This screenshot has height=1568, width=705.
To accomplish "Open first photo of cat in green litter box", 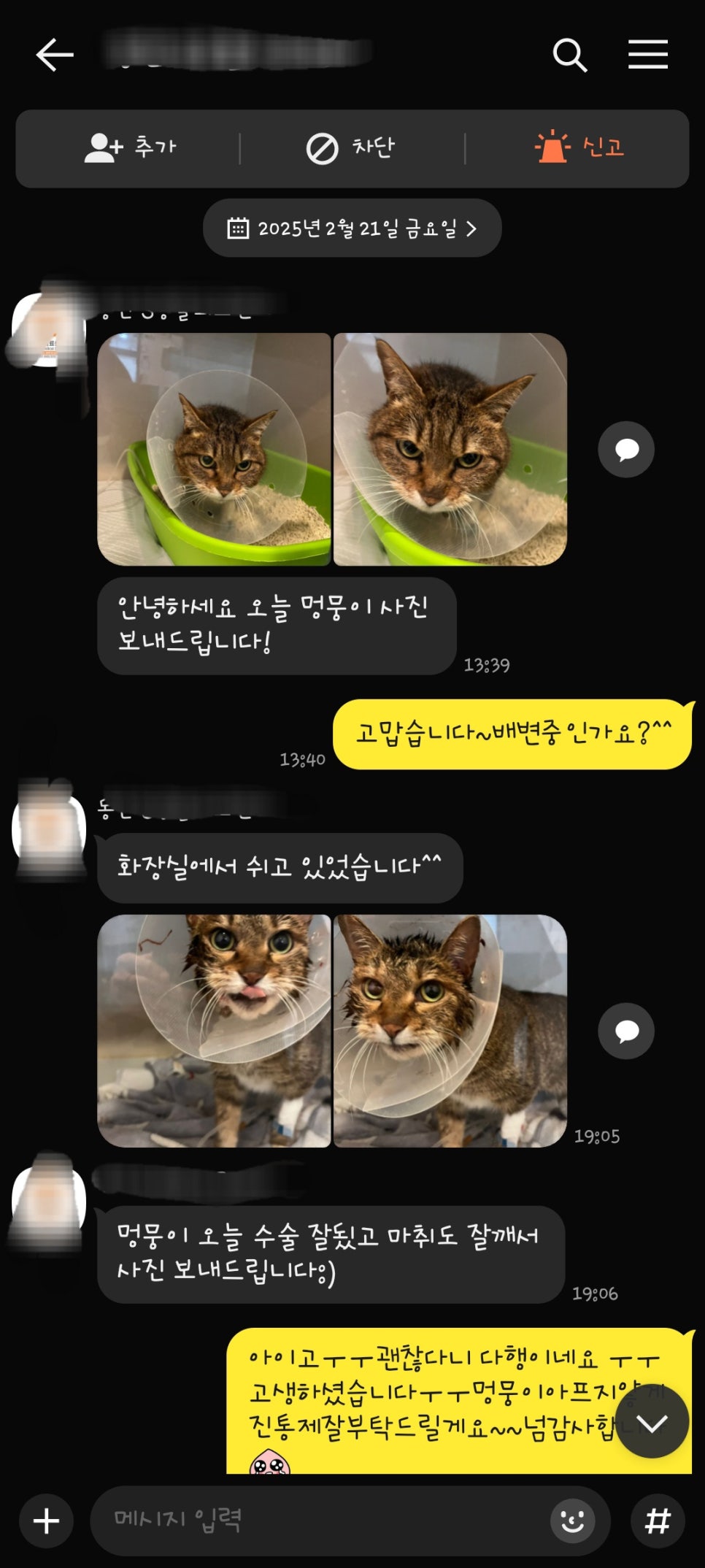I will point(214,449).
